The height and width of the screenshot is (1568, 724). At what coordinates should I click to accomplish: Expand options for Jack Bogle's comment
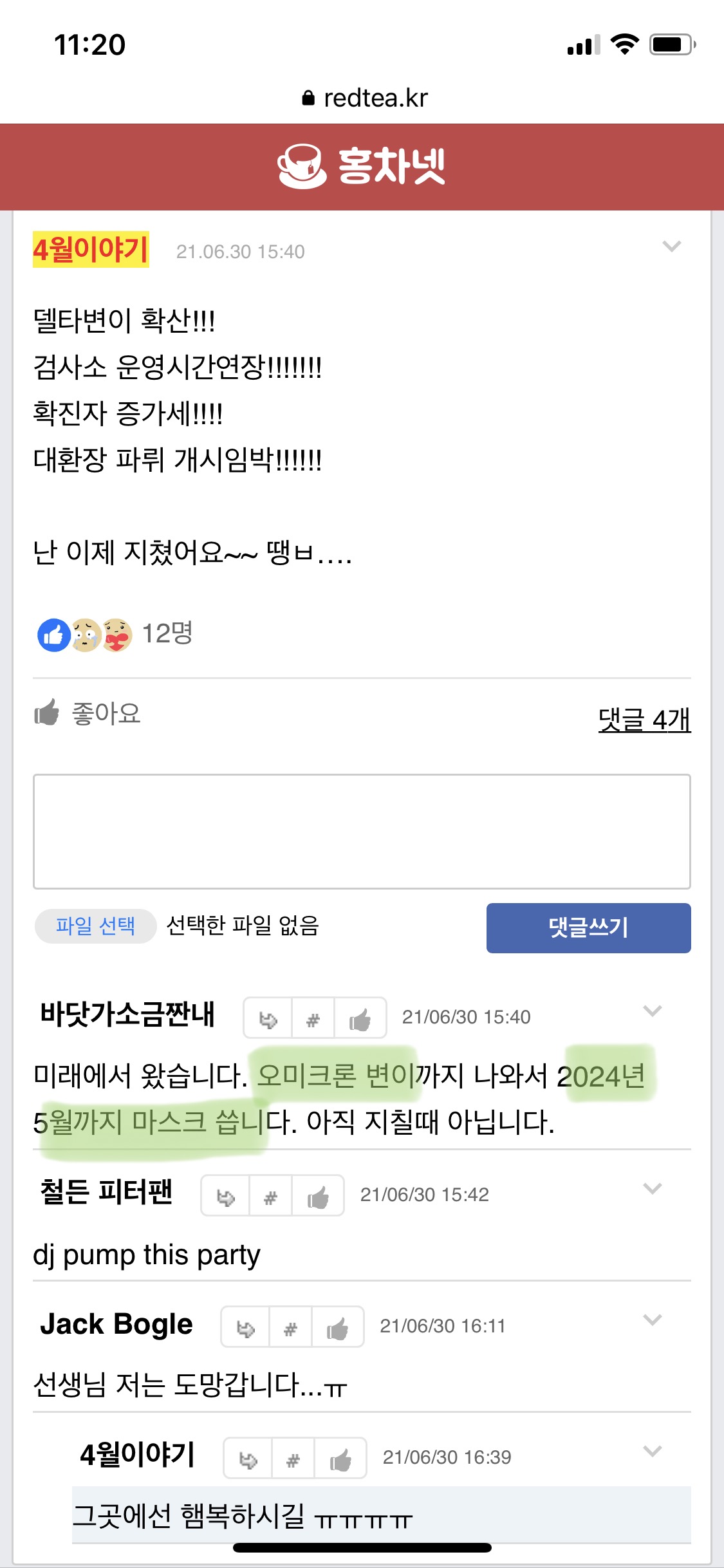tap(652, 1320)
